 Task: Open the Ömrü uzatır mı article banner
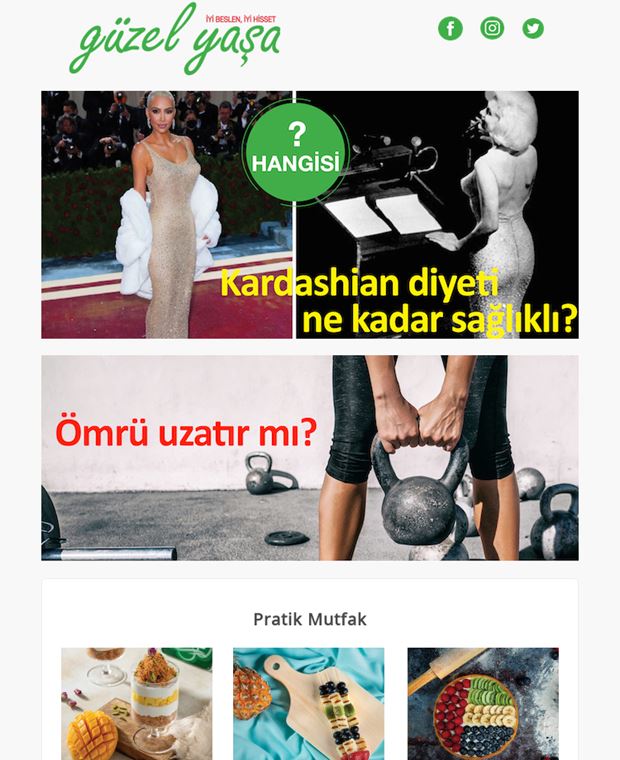coord(309,458)
